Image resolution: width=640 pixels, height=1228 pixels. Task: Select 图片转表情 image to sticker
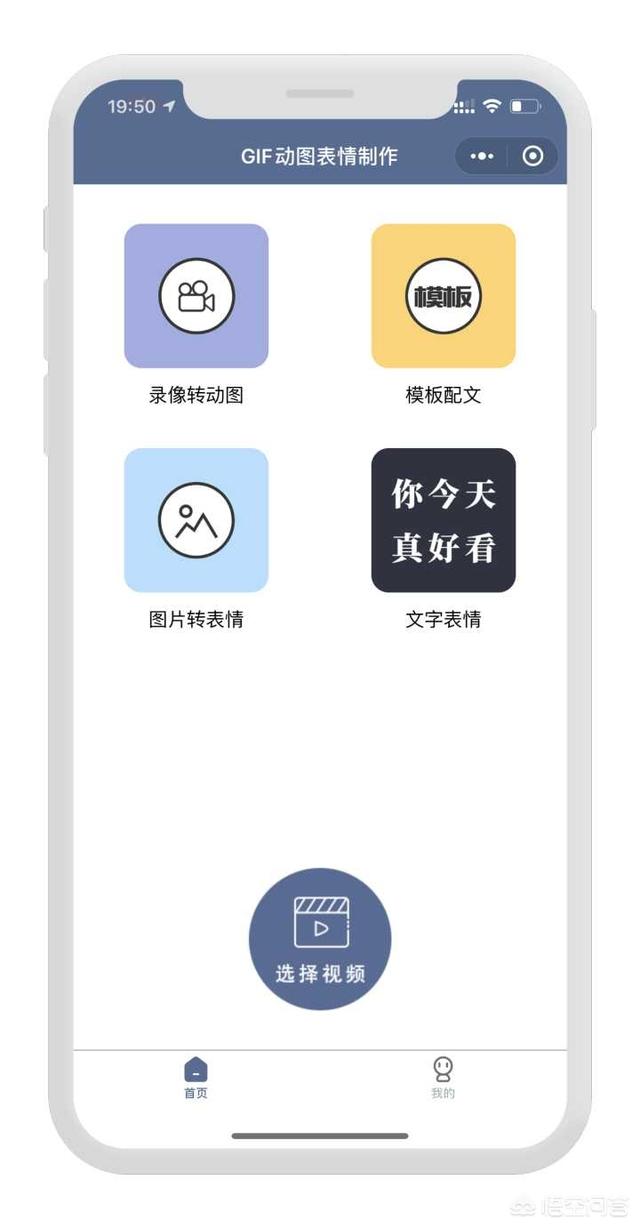click(196, 520)
